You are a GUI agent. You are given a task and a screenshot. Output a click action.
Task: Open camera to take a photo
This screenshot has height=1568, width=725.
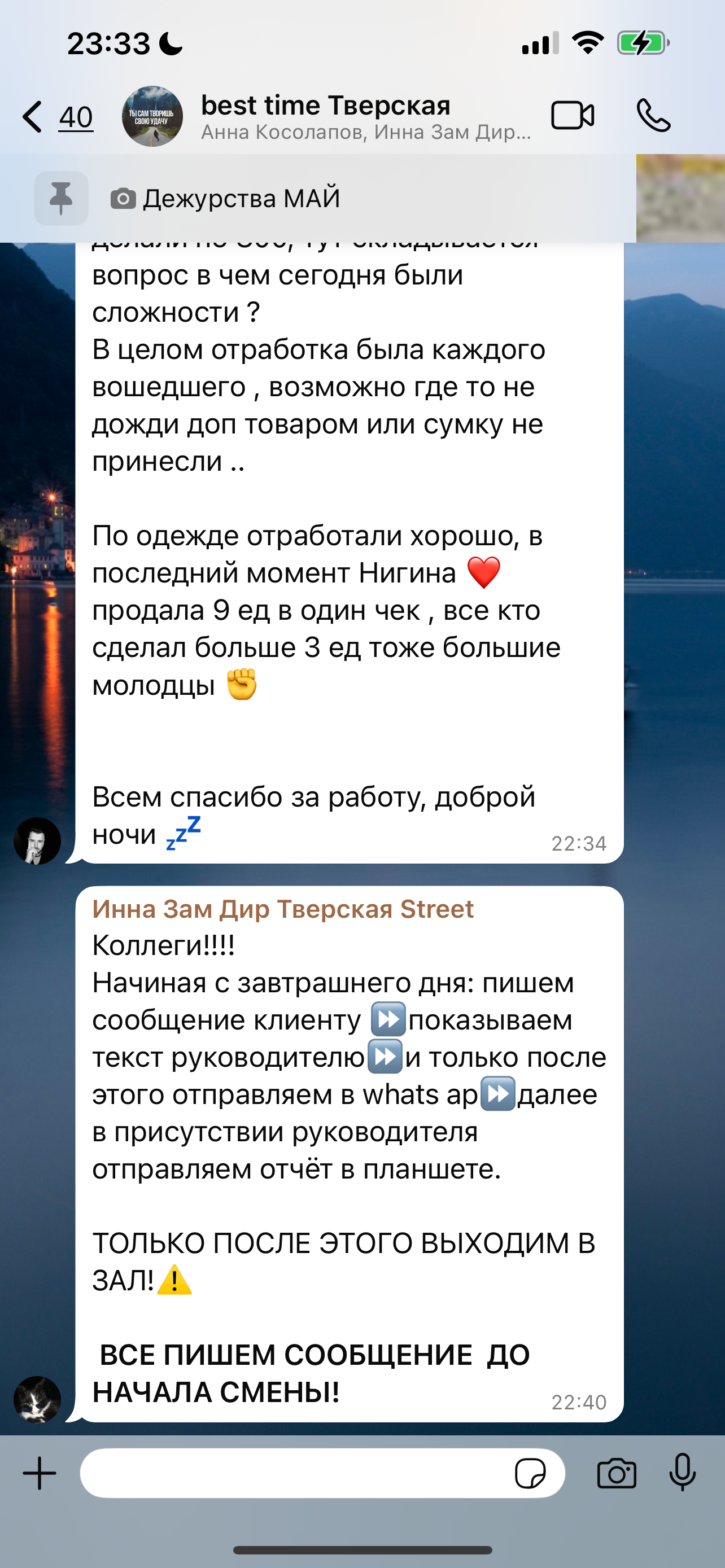617,1473
